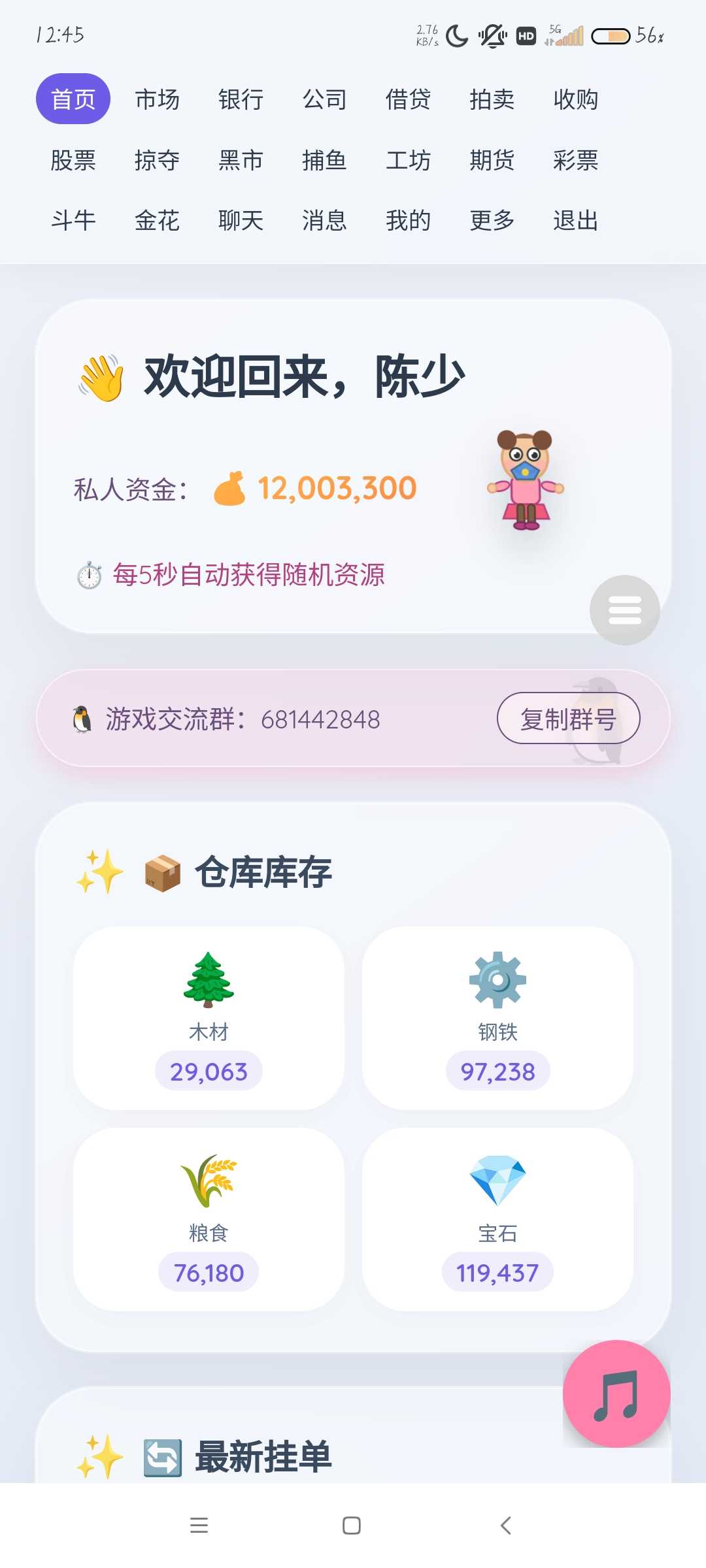View 消息 (messages)
Image resolution: width=706 pixels, height=1568 pixels.
[324, 221]
